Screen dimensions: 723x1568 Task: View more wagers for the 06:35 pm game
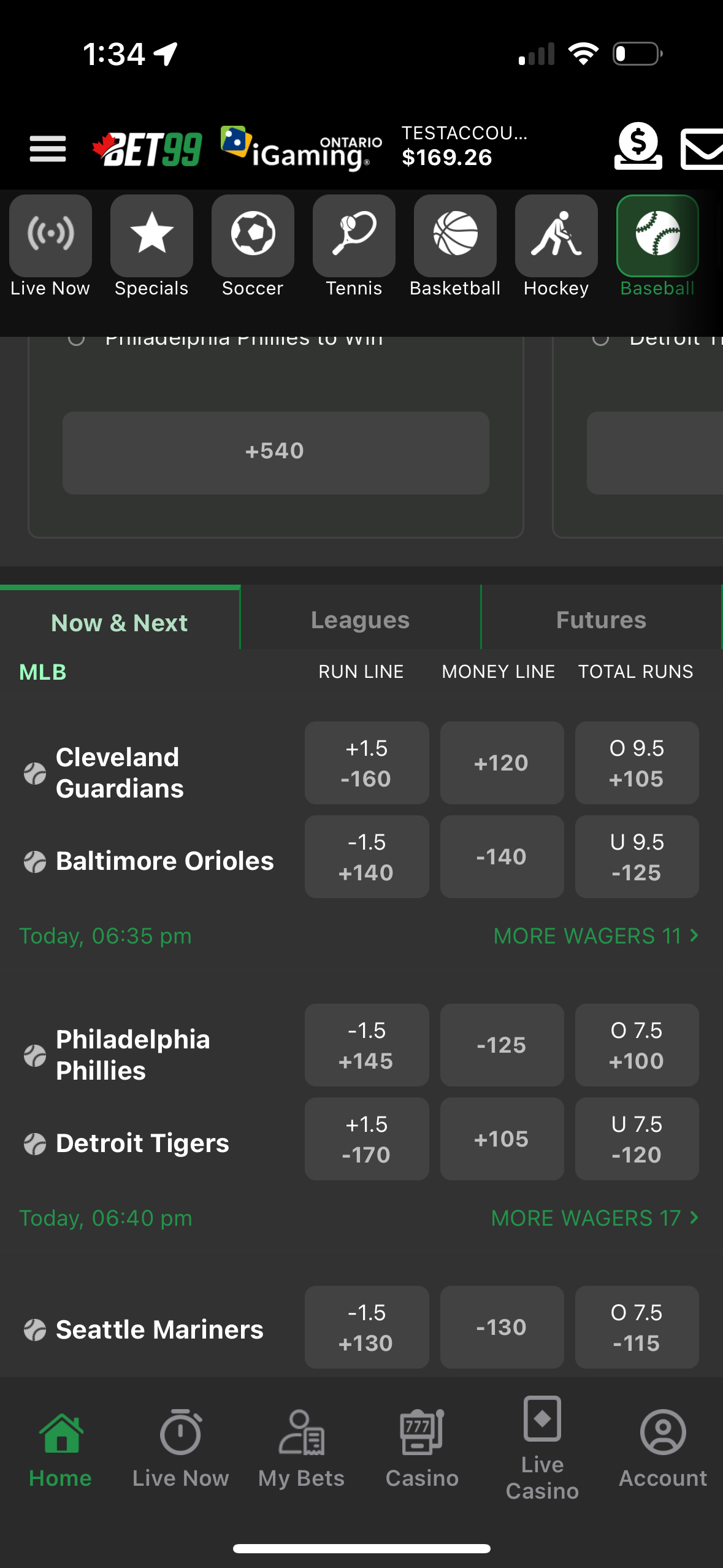[595, 936]
